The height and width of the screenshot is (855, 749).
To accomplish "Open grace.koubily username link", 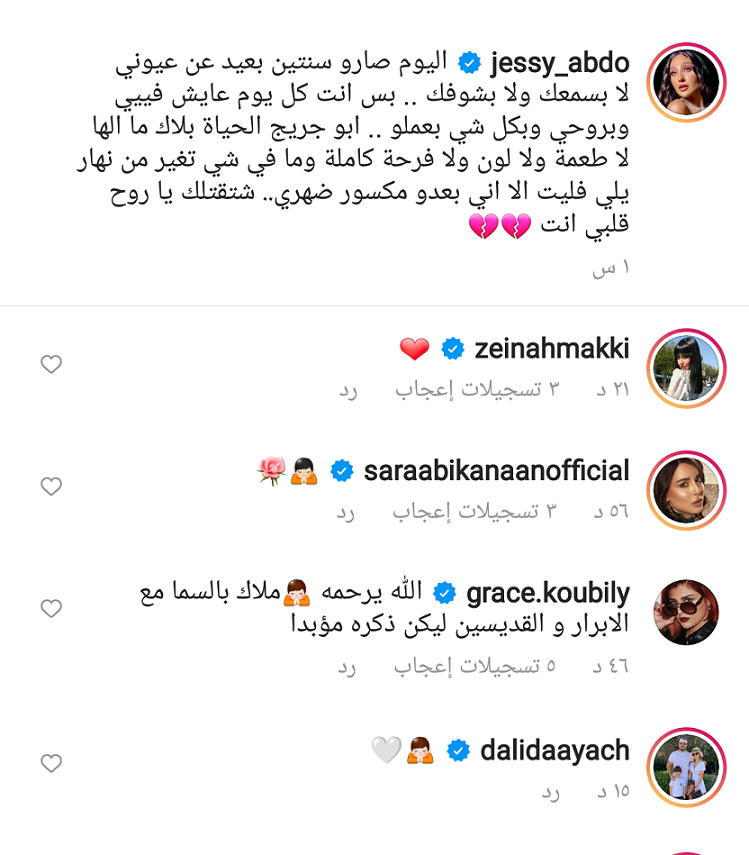I will (x=548, y=593).
